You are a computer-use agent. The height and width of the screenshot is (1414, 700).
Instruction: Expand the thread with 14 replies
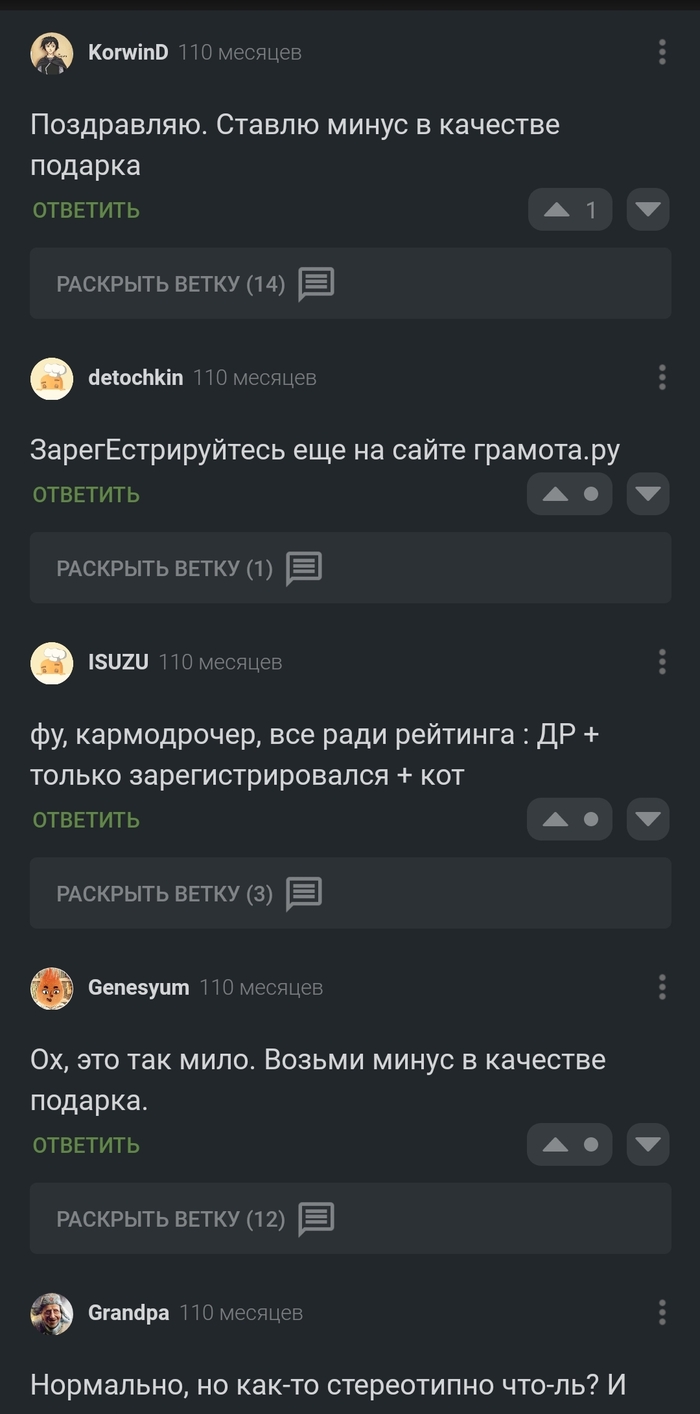coord(350,284)
